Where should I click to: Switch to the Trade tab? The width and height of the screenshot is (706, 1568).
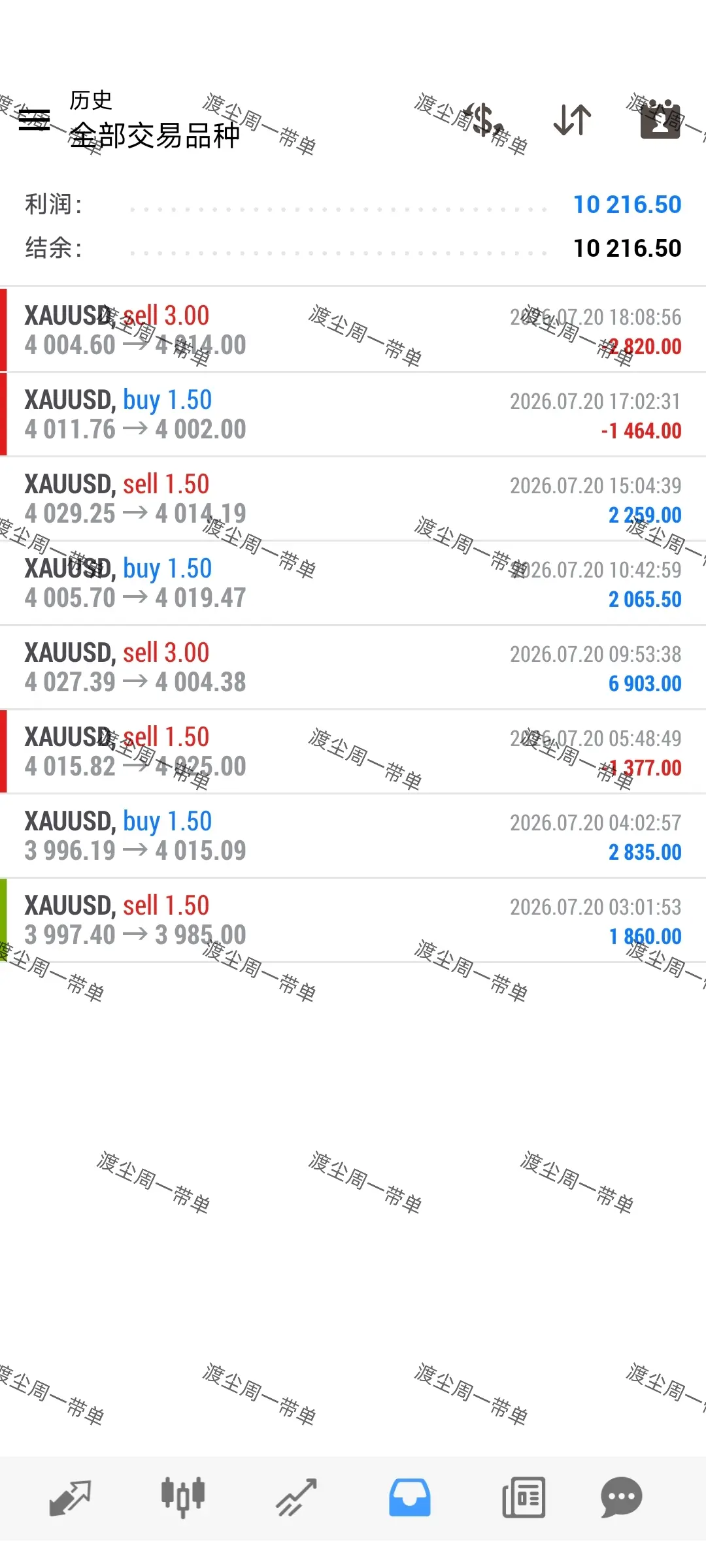coord(296,1497)
